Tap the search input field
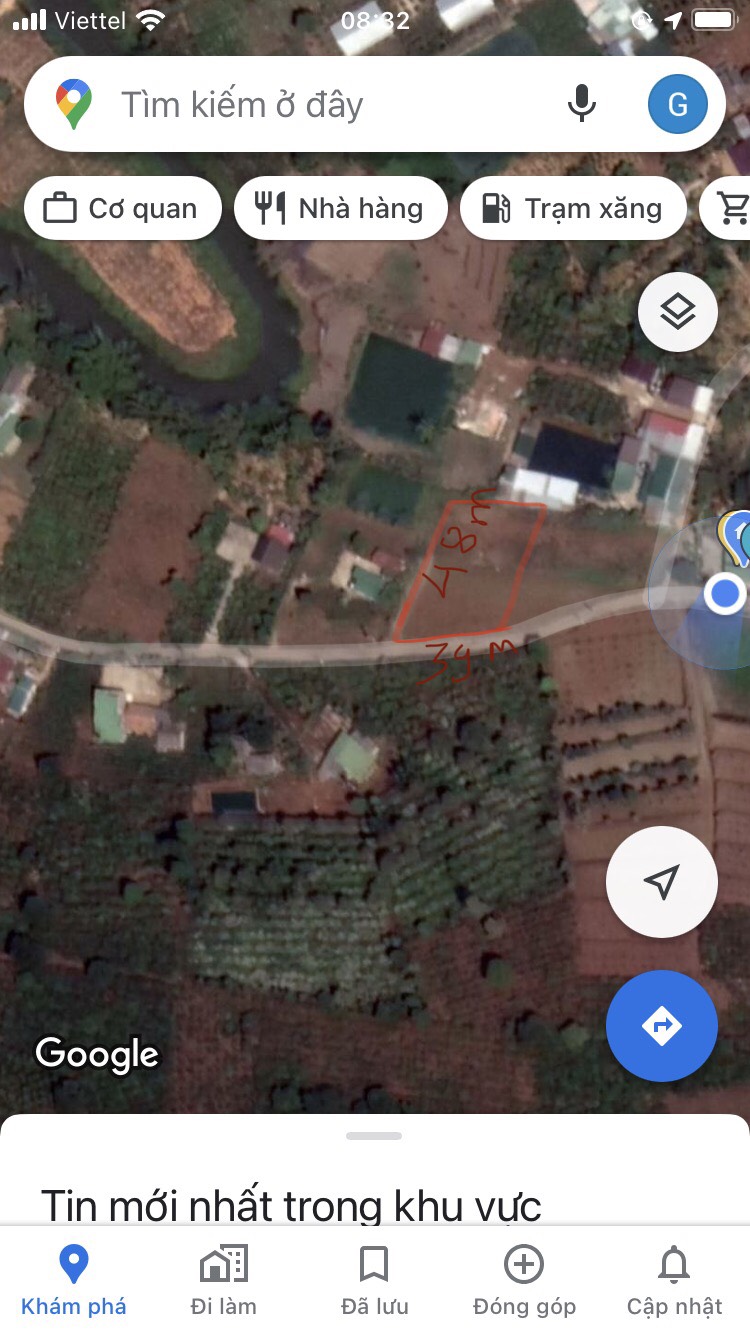 coord(300,104)
